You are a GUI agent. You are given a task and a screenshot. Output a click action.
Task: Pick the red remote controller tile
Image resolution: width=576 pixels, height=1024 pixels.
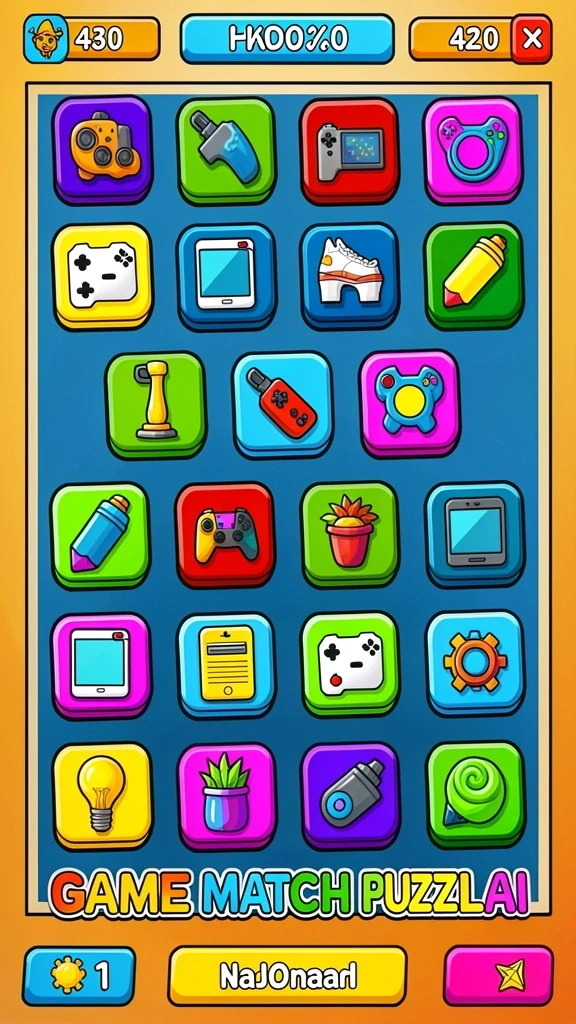click(283, 404)
